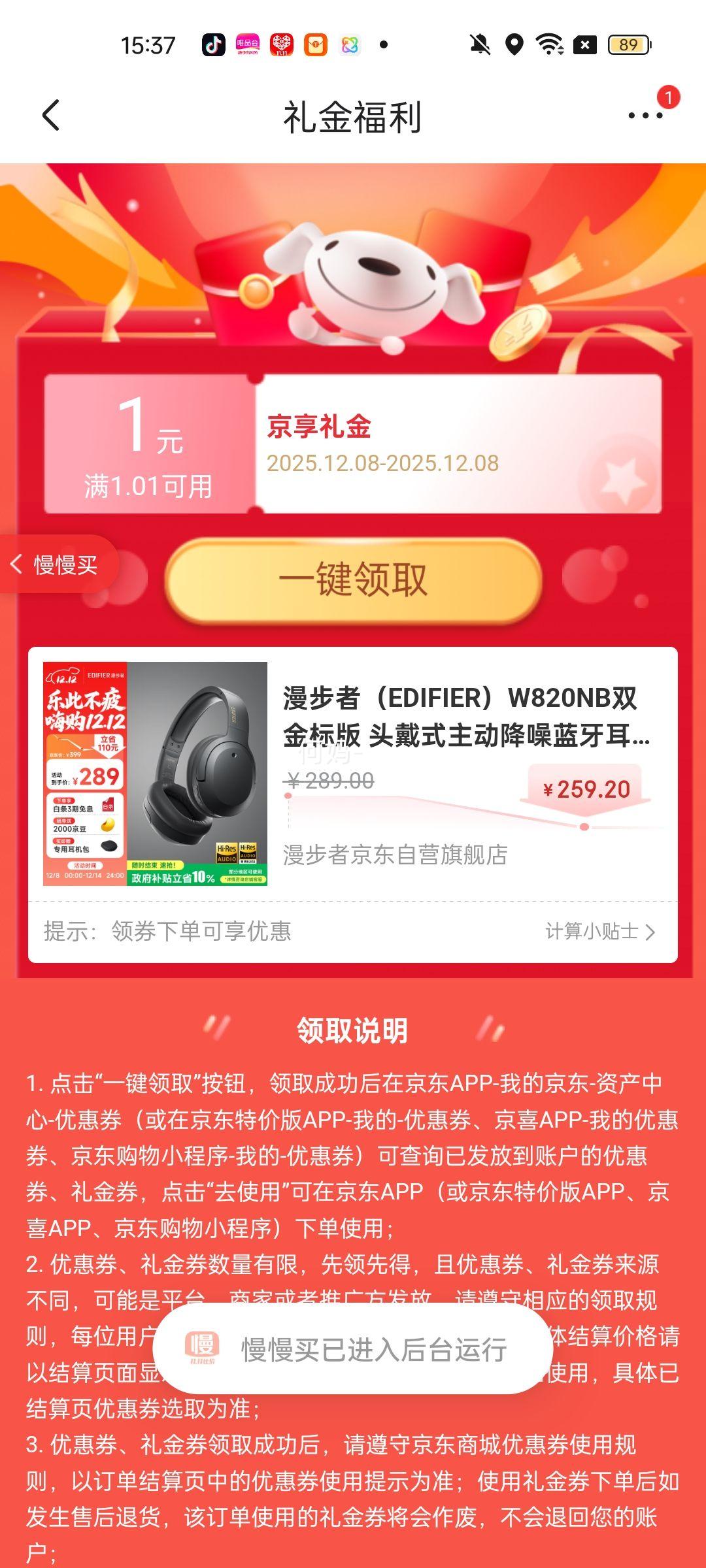Tap the red notification badge showing 1
Image resolution: width=706 pixels, height=1568 pixels.
click(x=669, y=97)
